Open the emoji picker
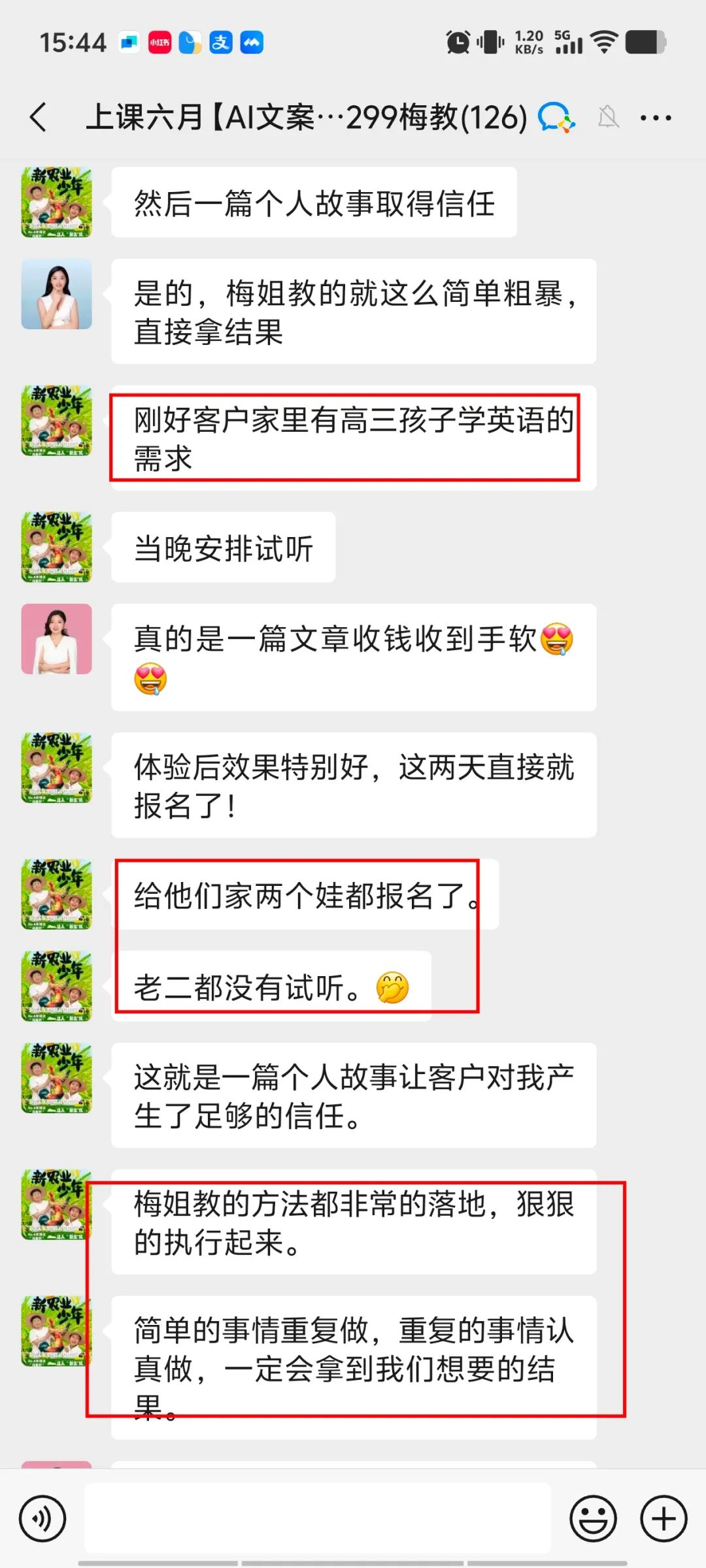Image resolution: width=706 pixels, height=1568 pixels. coord(593,1518)
